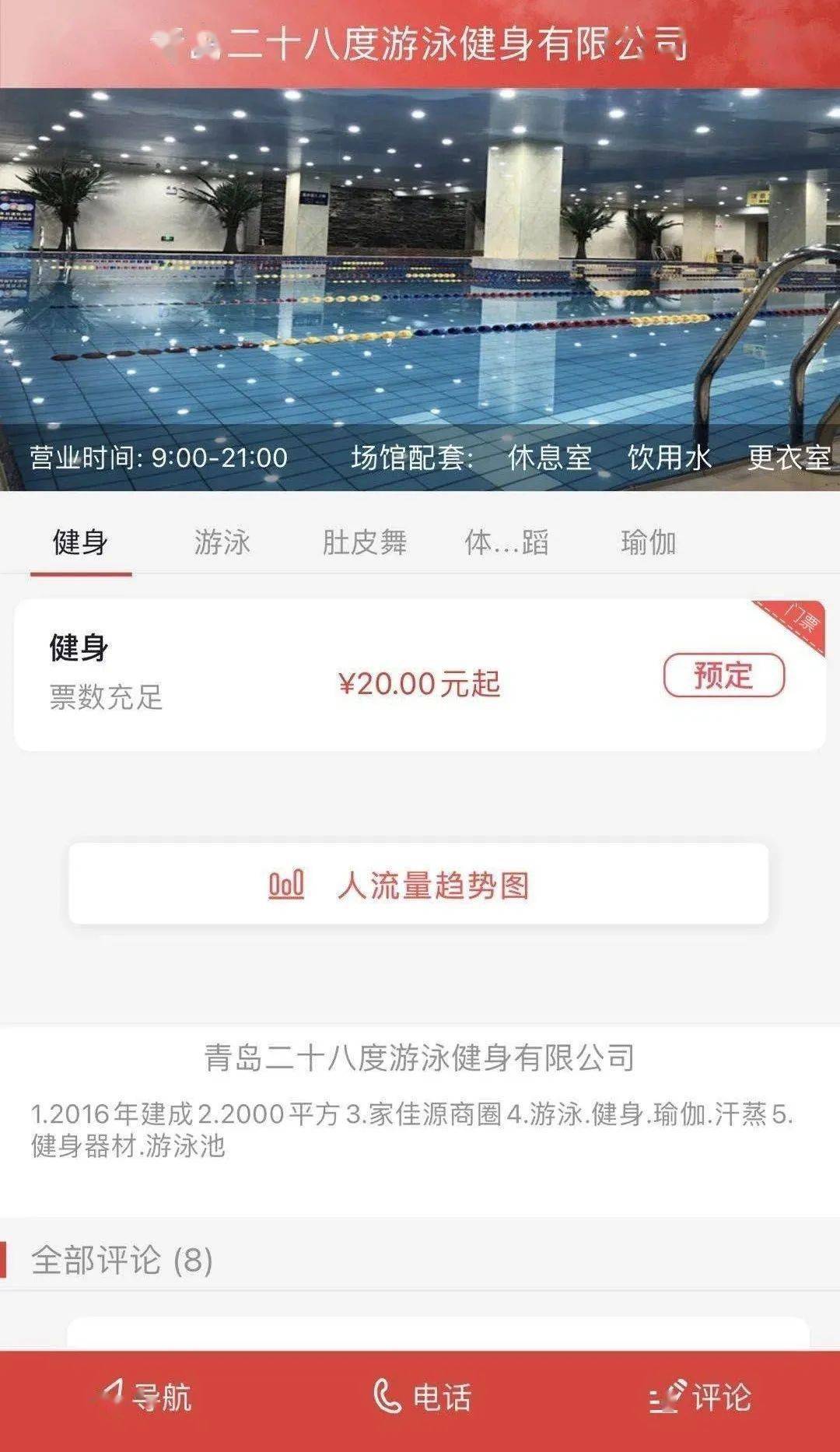Call the venue via 电话

click(x=422, y=1397)
